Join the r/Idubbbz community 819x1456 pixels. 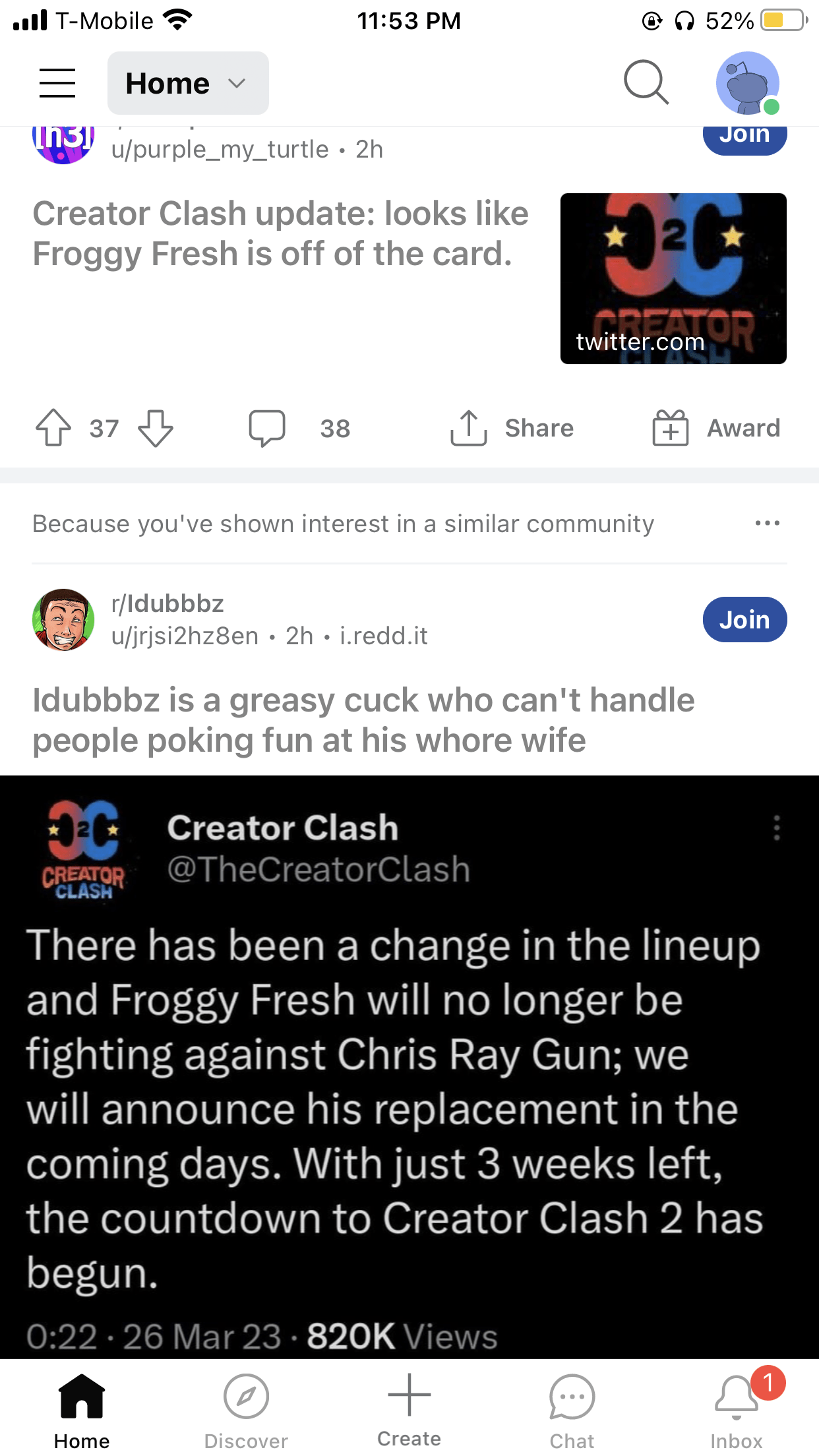(x=744, y=620)
